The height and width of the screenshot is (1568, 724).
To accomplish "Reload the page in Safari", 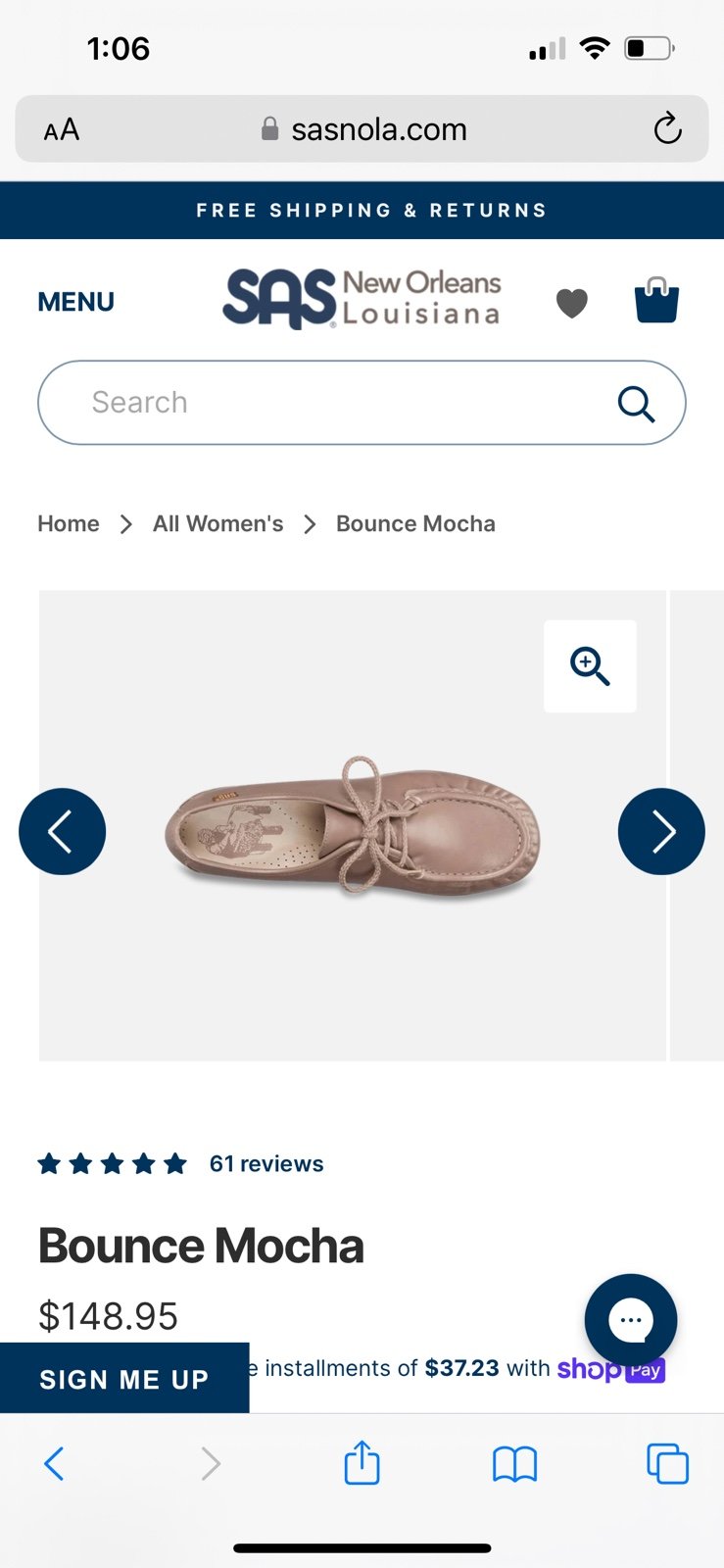I will click(667, 128).
